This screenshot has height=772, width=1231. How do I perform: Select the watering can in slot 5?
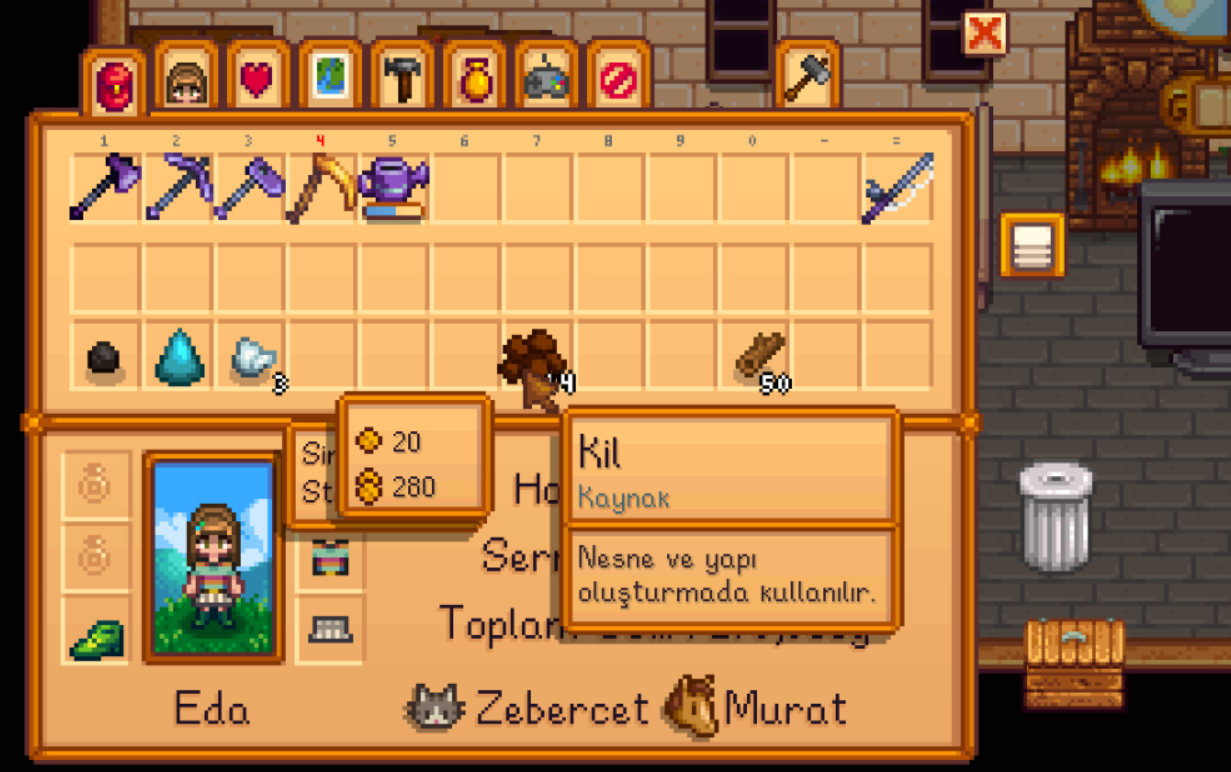pos(393,187)
